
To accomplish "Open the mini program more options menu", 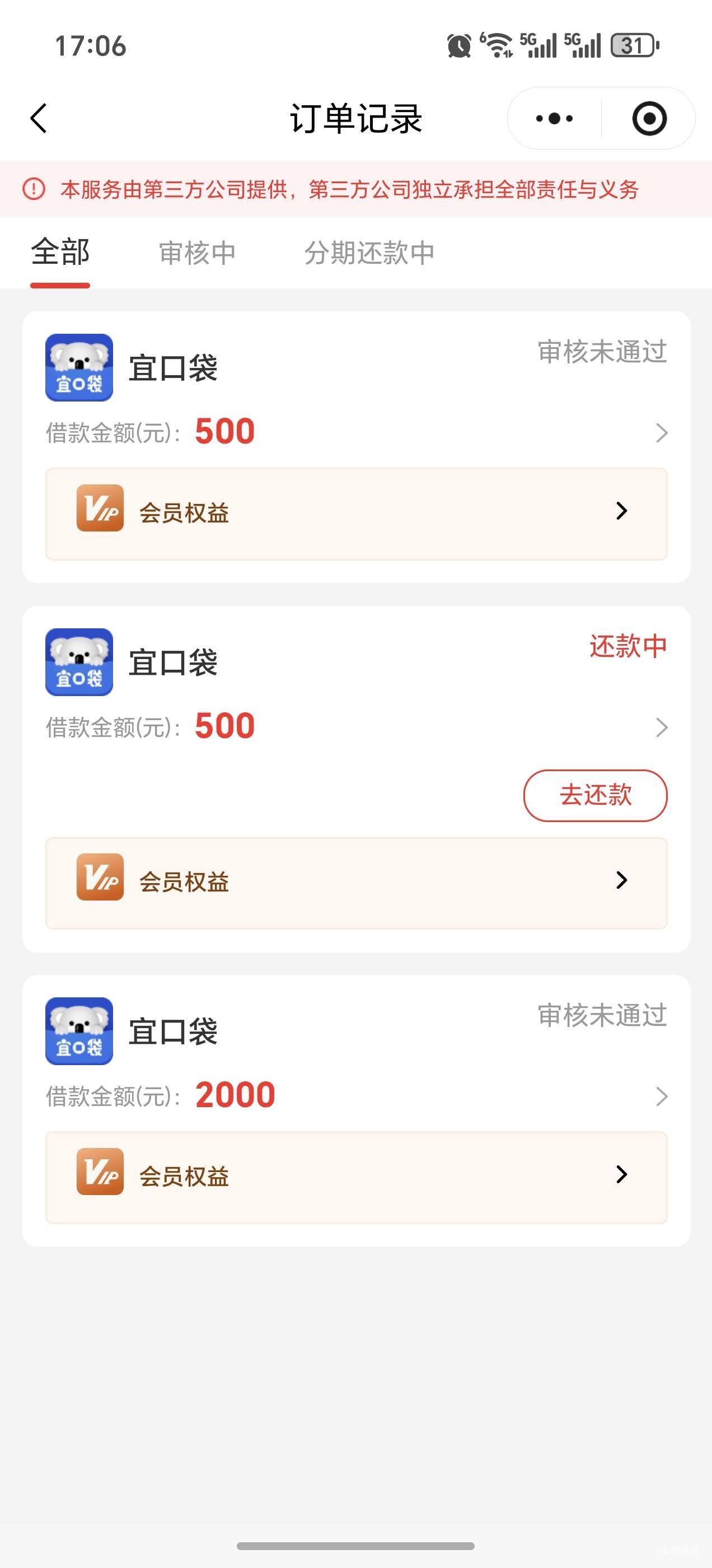I will pos(554,118).
